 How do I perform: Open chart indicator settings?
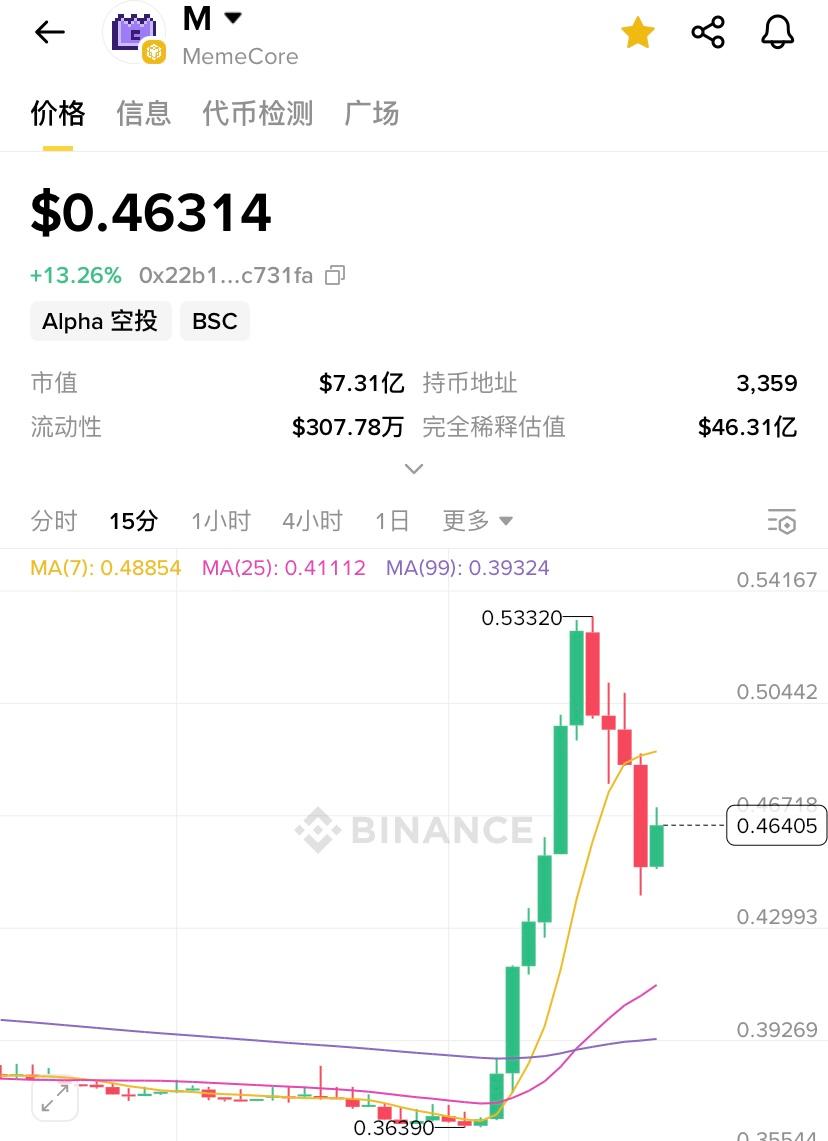(781, 521)
